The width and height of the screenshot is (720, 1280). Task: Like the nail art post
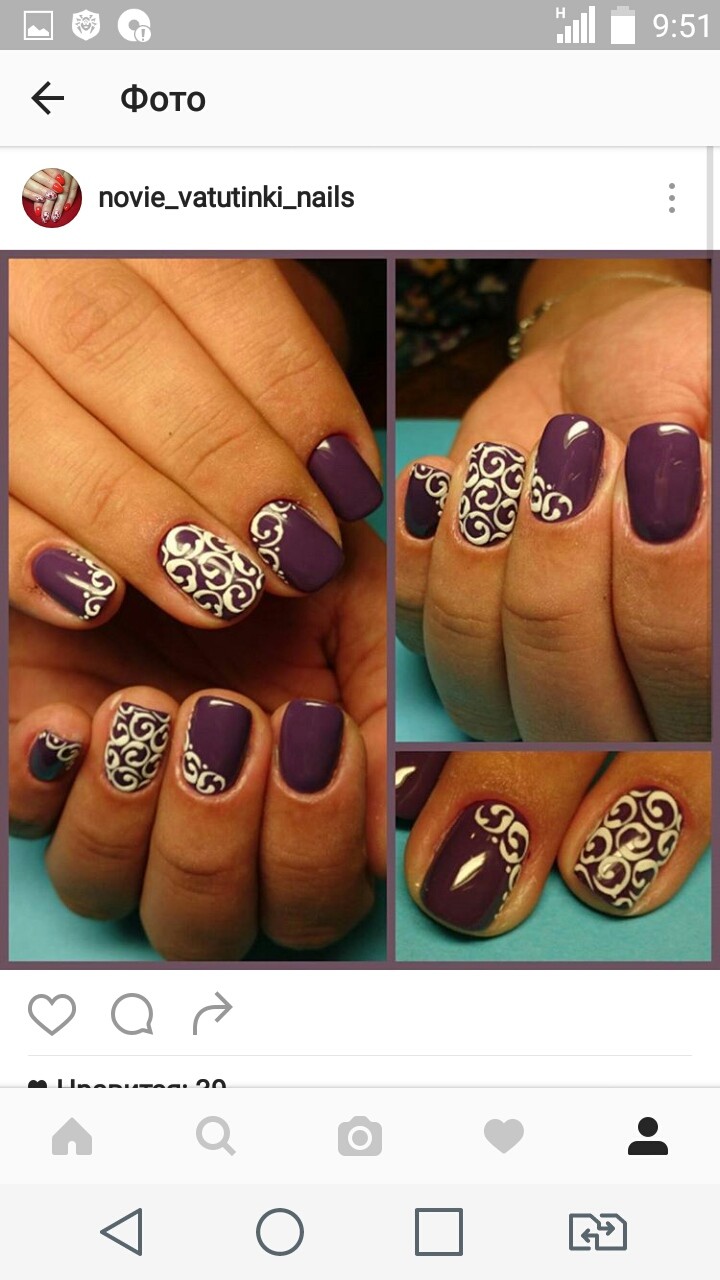click(x=52, y=1015)
